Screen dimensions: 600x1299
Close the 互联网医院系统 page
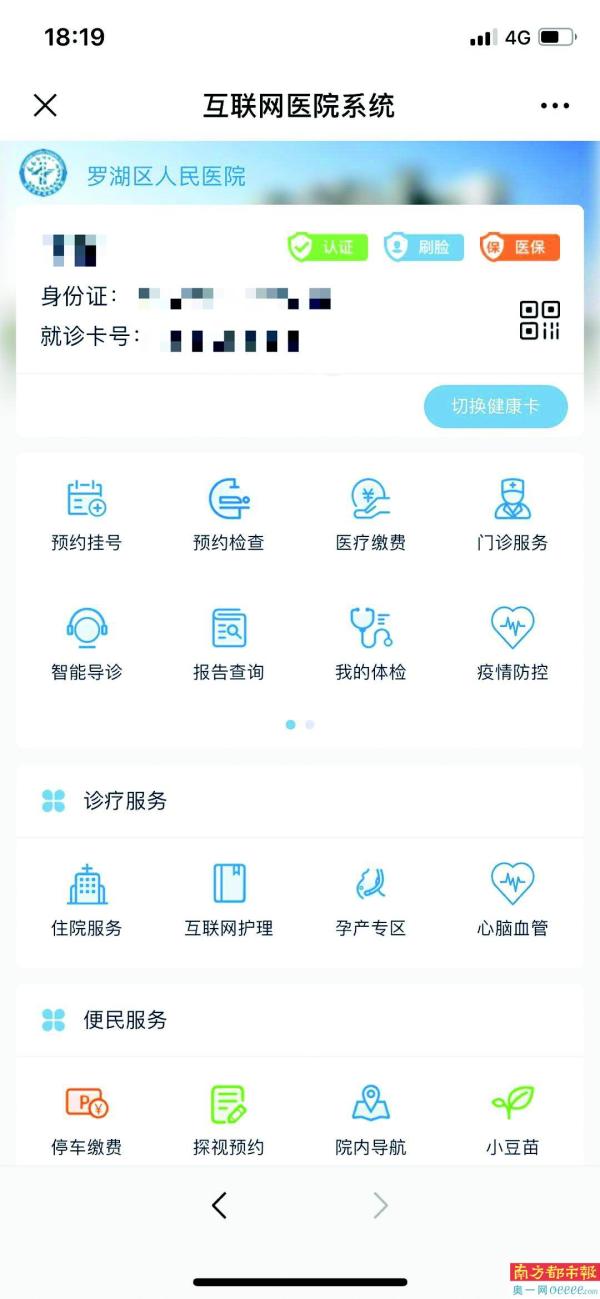tap(45, 105)
